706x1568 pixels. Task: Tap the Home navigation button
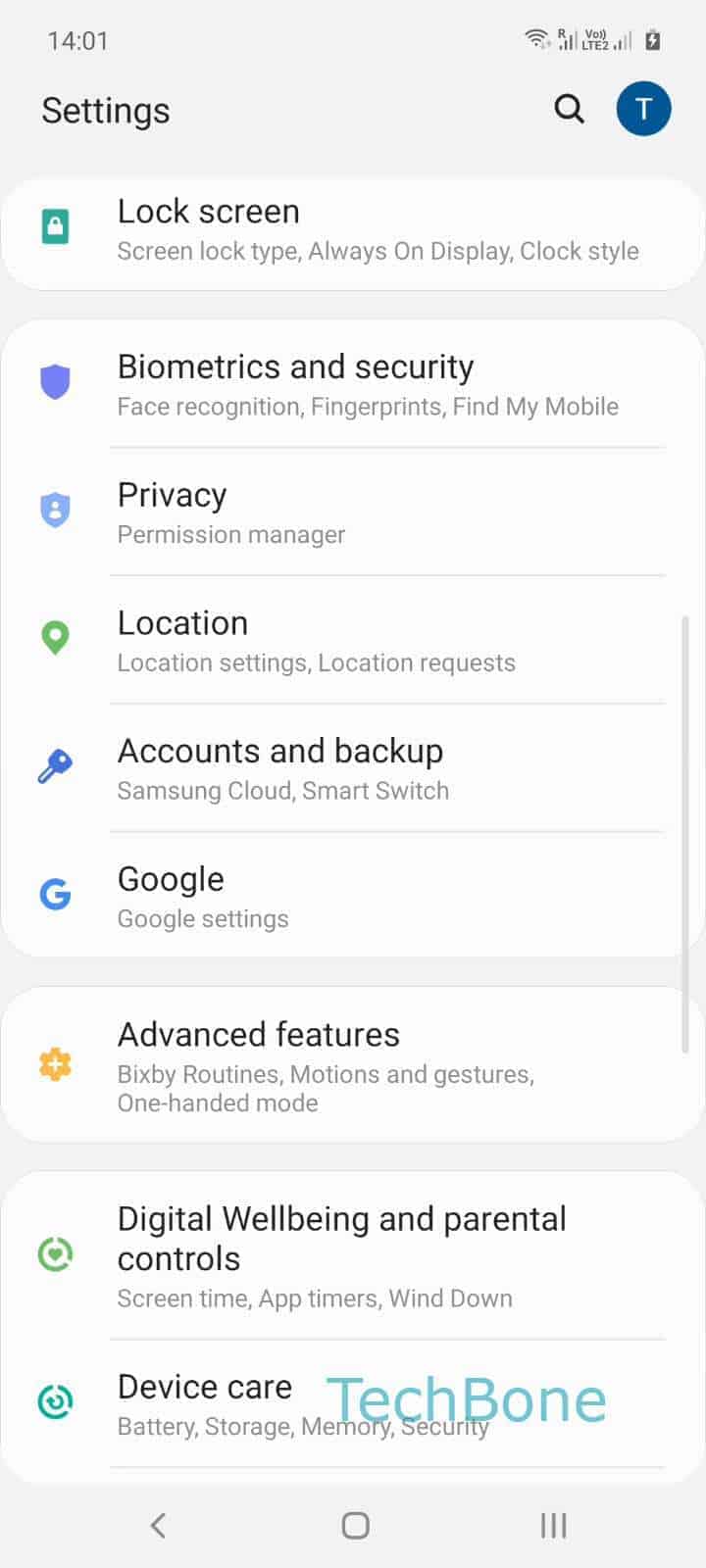(353, 1525)
